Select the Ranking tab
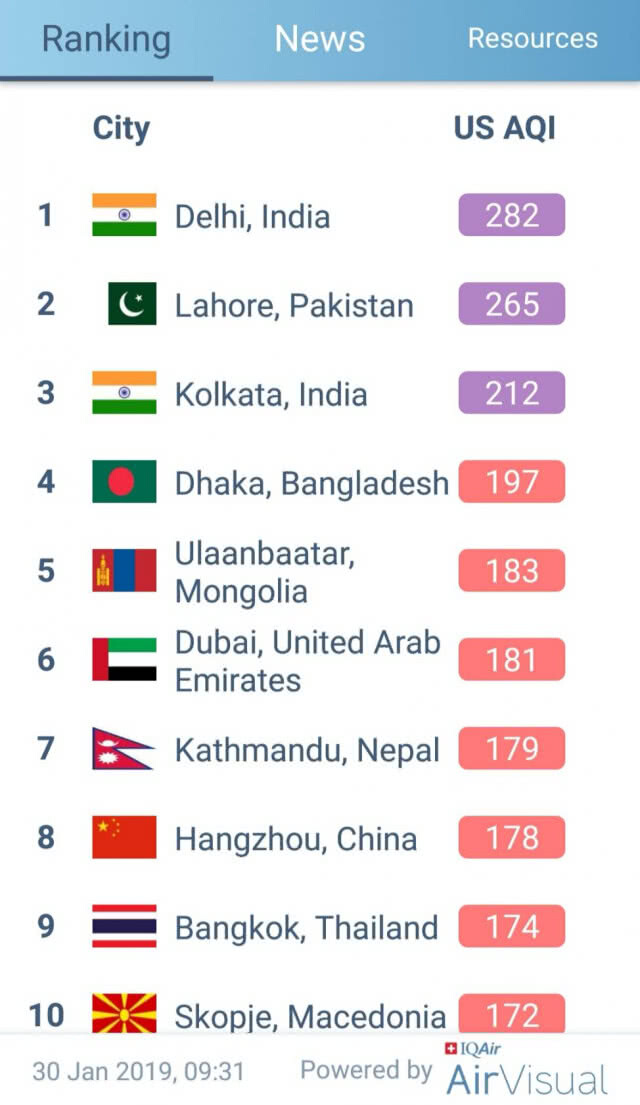Screen dimensions: 640x1105 [x=106, y=39]
